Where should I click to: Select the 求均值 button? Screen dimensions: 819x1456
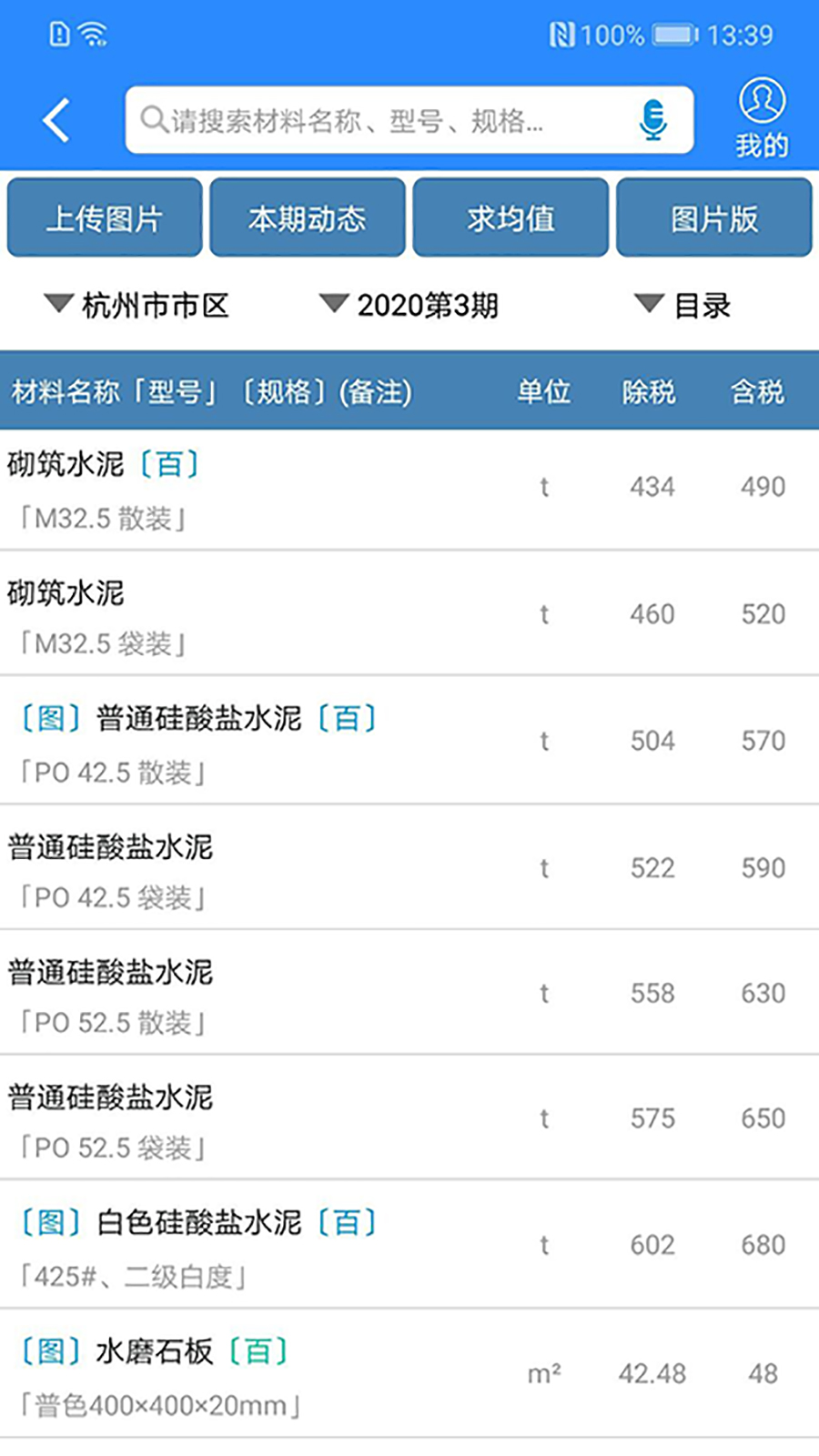pyautogui.click(x=511, y=217)
